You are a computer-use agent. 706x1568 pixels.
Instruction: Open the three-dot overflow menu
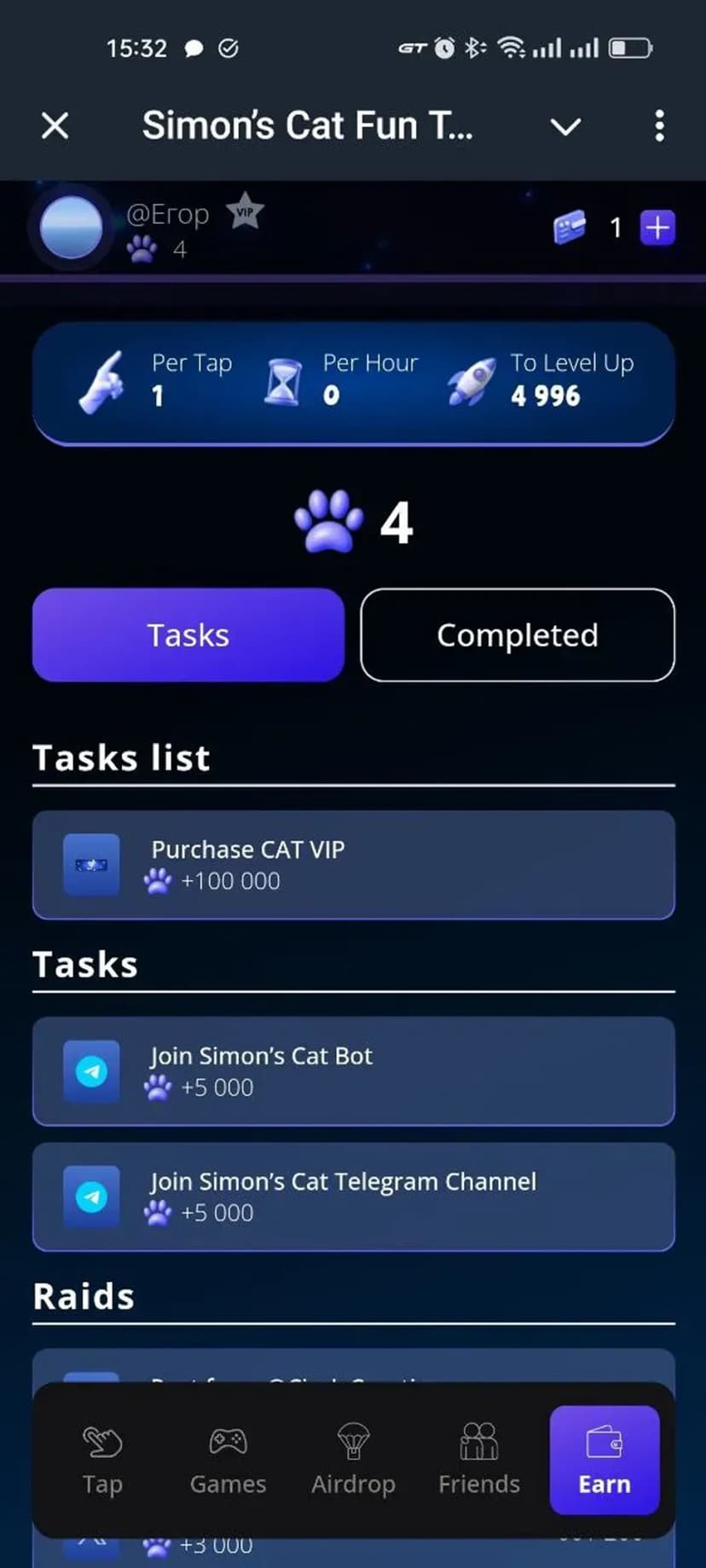[x=659, y=126]
